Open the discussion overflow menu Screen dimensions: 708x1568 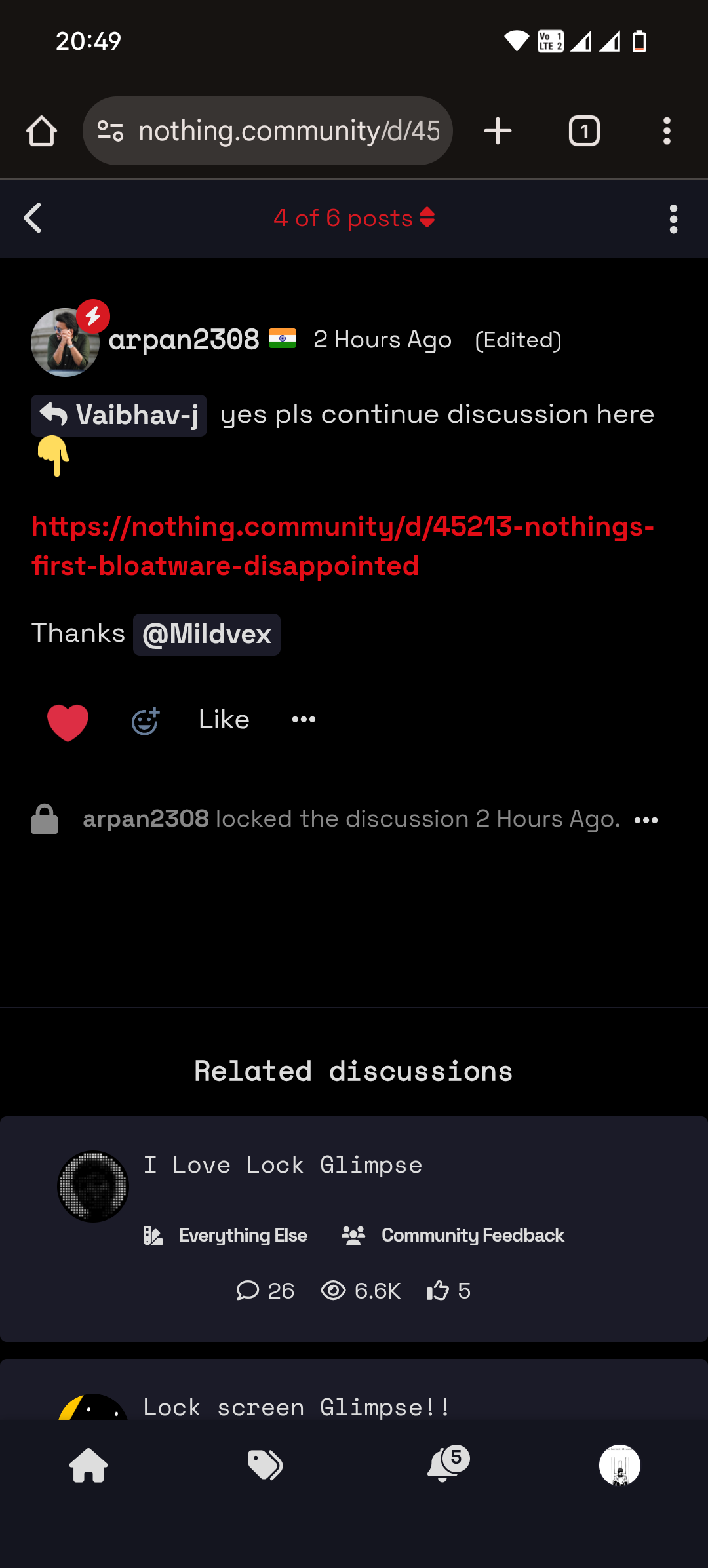[x=673, y=219]
